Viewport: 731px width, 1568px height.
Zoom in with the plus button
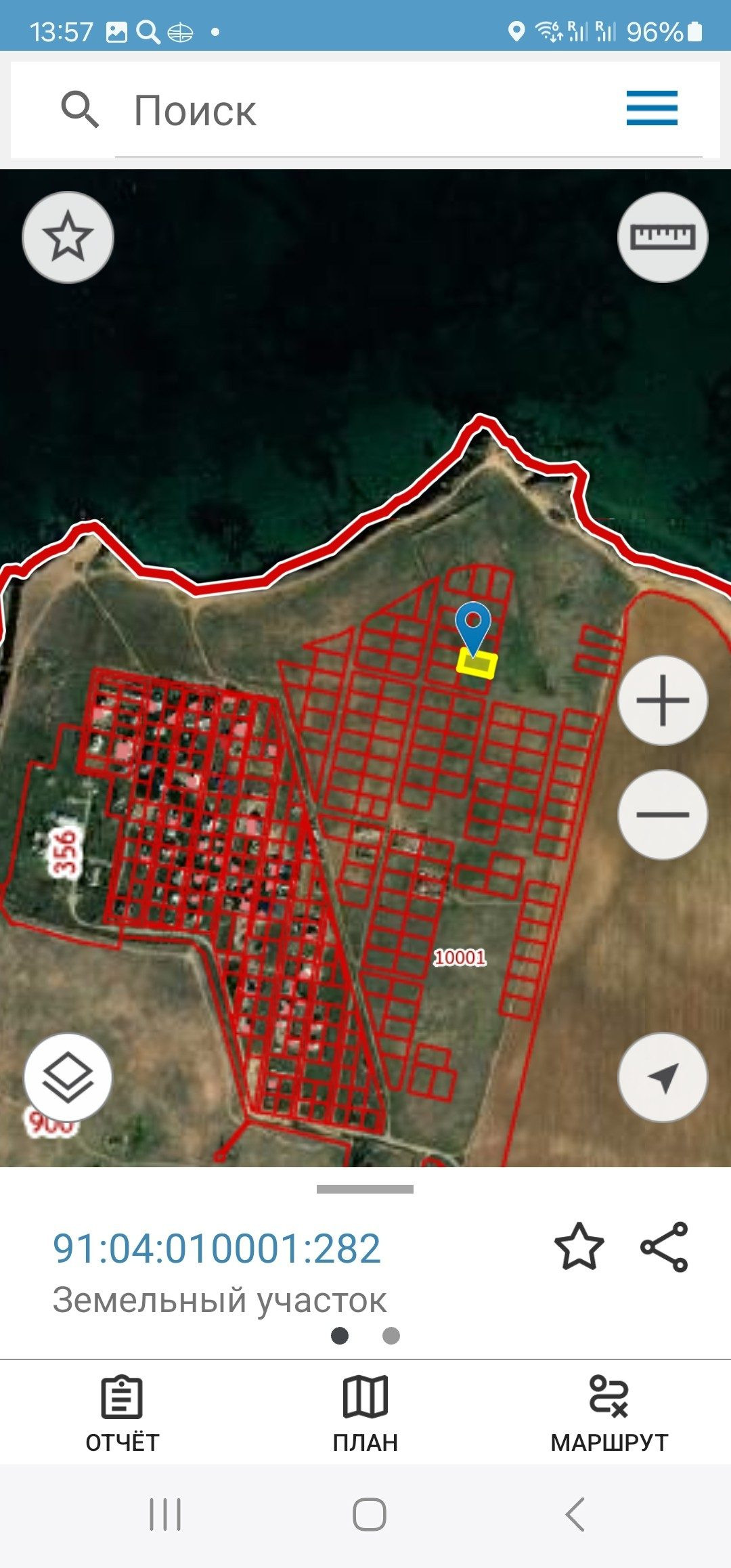[x=663, y=700]
